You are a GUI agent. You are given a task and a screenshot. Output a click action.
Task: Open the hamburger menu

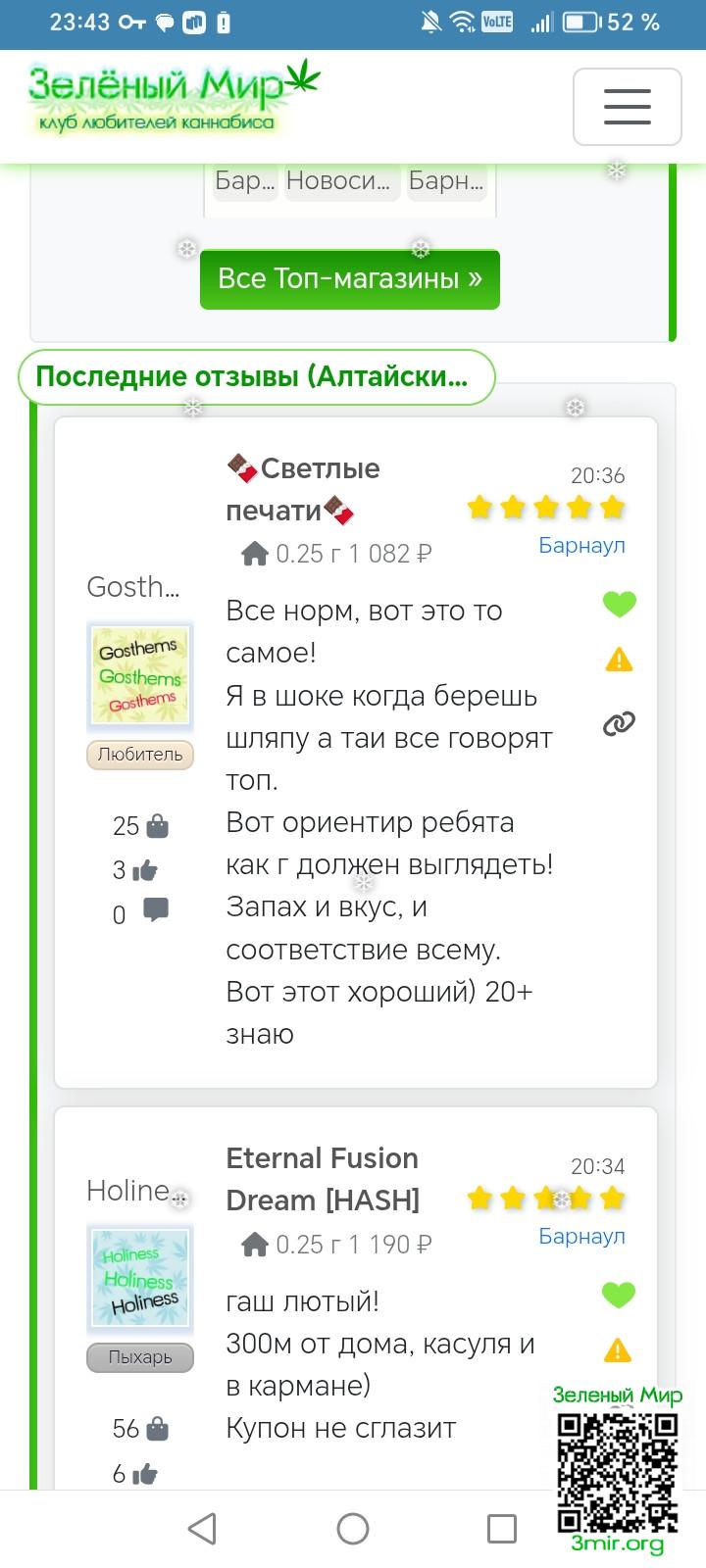[x=627, y=106]
